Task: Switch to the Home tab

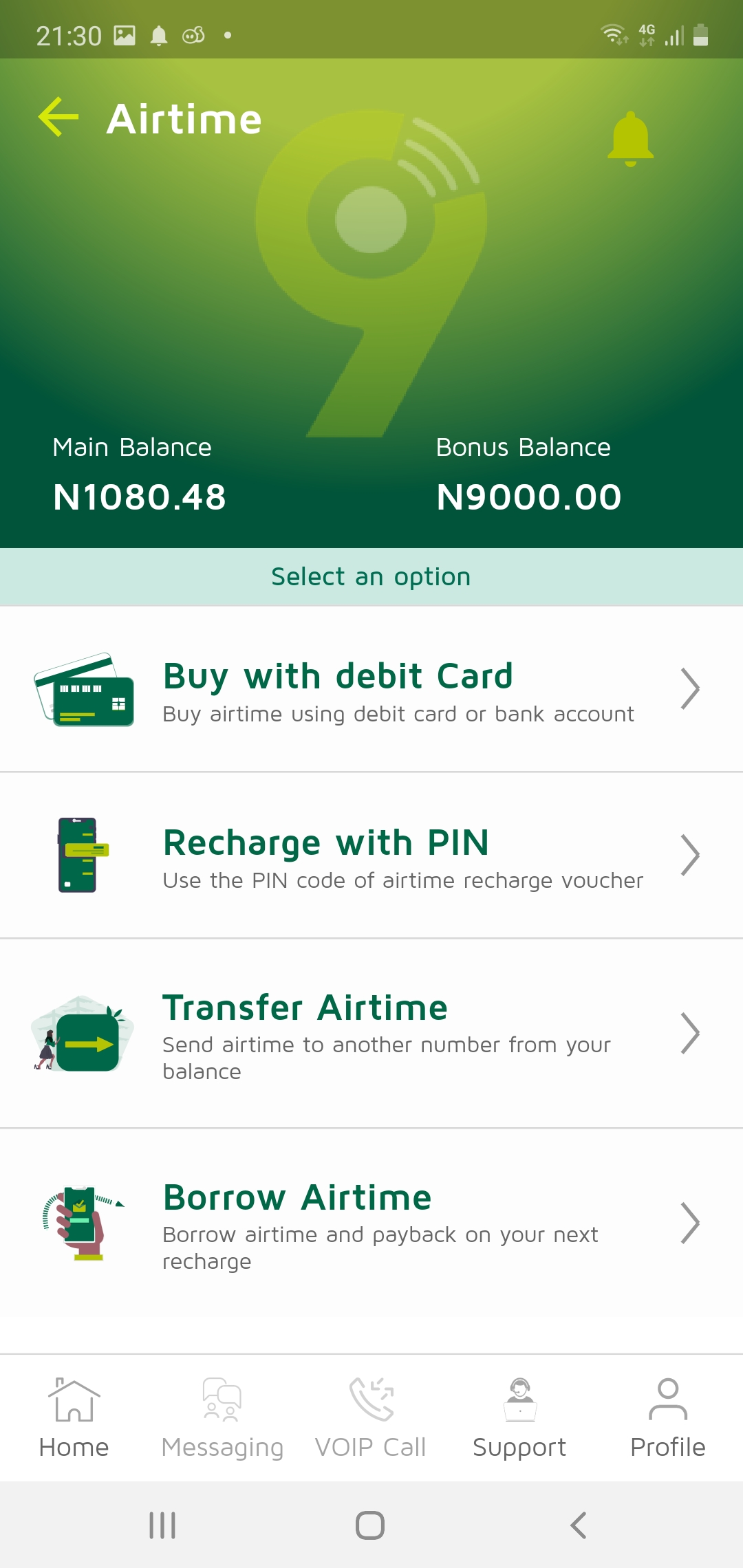Action: click(74, 1418)
